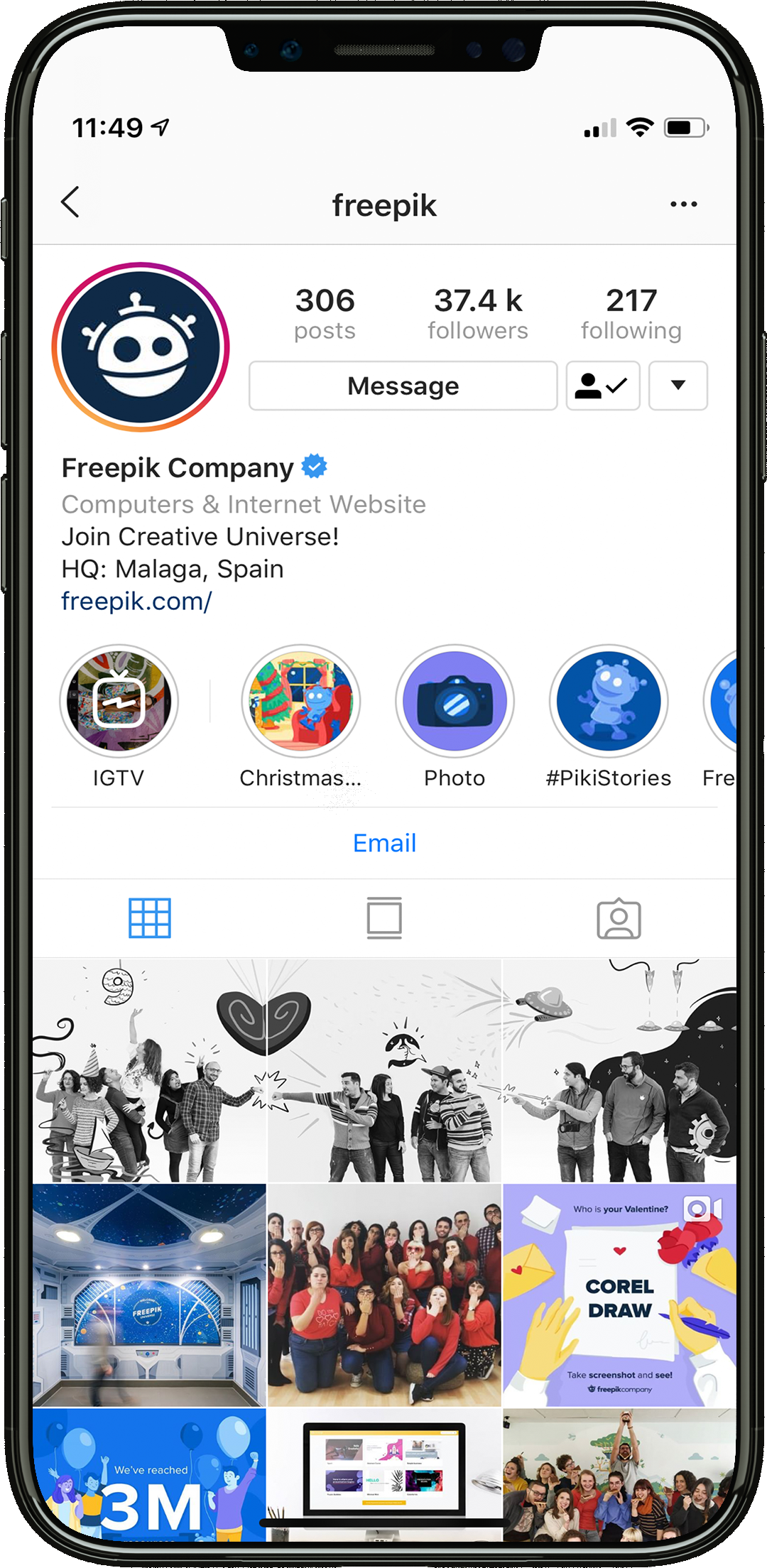The width and height of the screenshot is (767, 1568).
Task: Expand suggested accounts with the dropdown arrow
Action: 678,386
